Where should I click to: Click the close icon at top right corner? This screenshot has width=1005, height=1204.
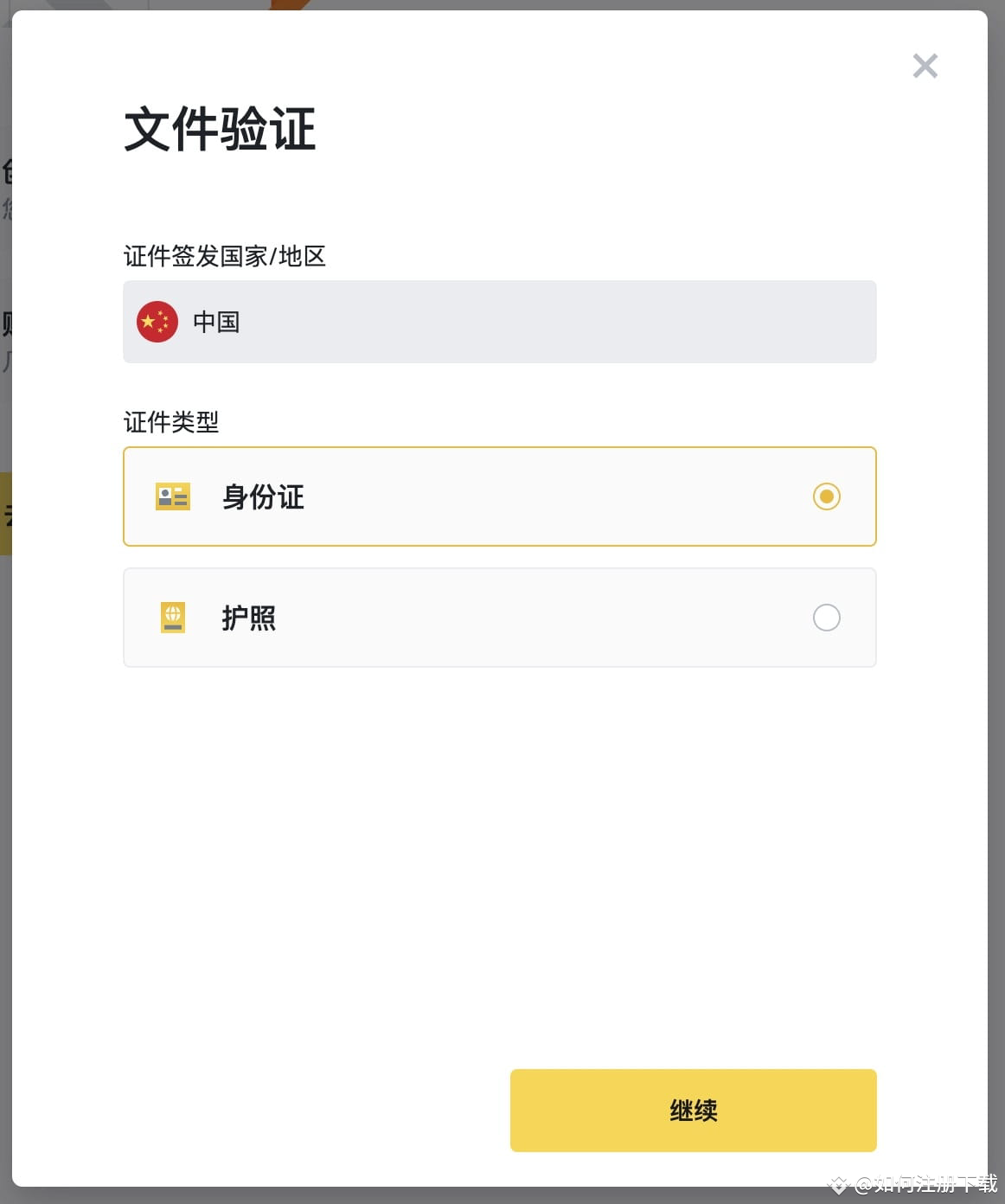pos(925,65)
